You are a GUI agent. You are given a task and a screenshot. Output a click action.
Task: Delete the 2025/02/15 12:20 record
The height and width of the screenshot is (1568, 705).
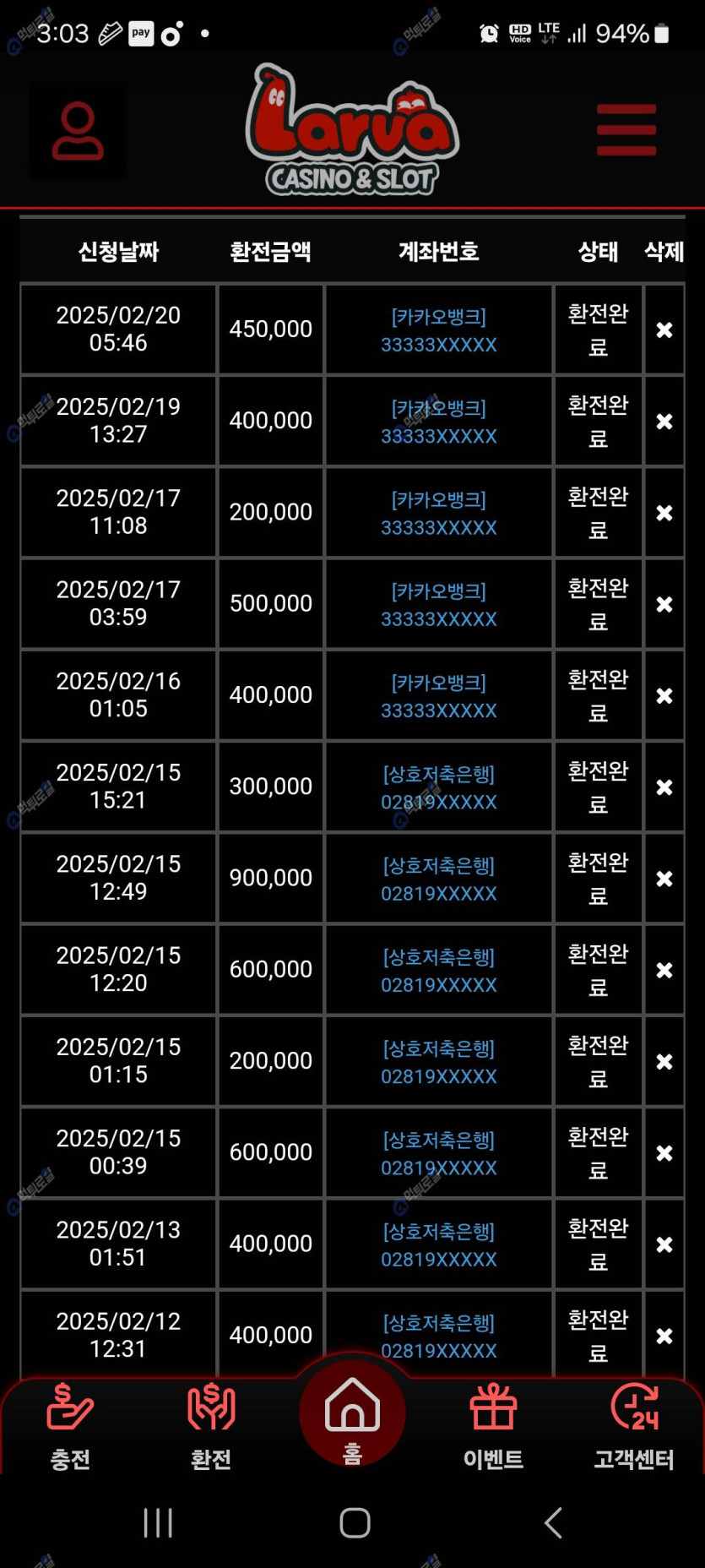tap(664, 970)
